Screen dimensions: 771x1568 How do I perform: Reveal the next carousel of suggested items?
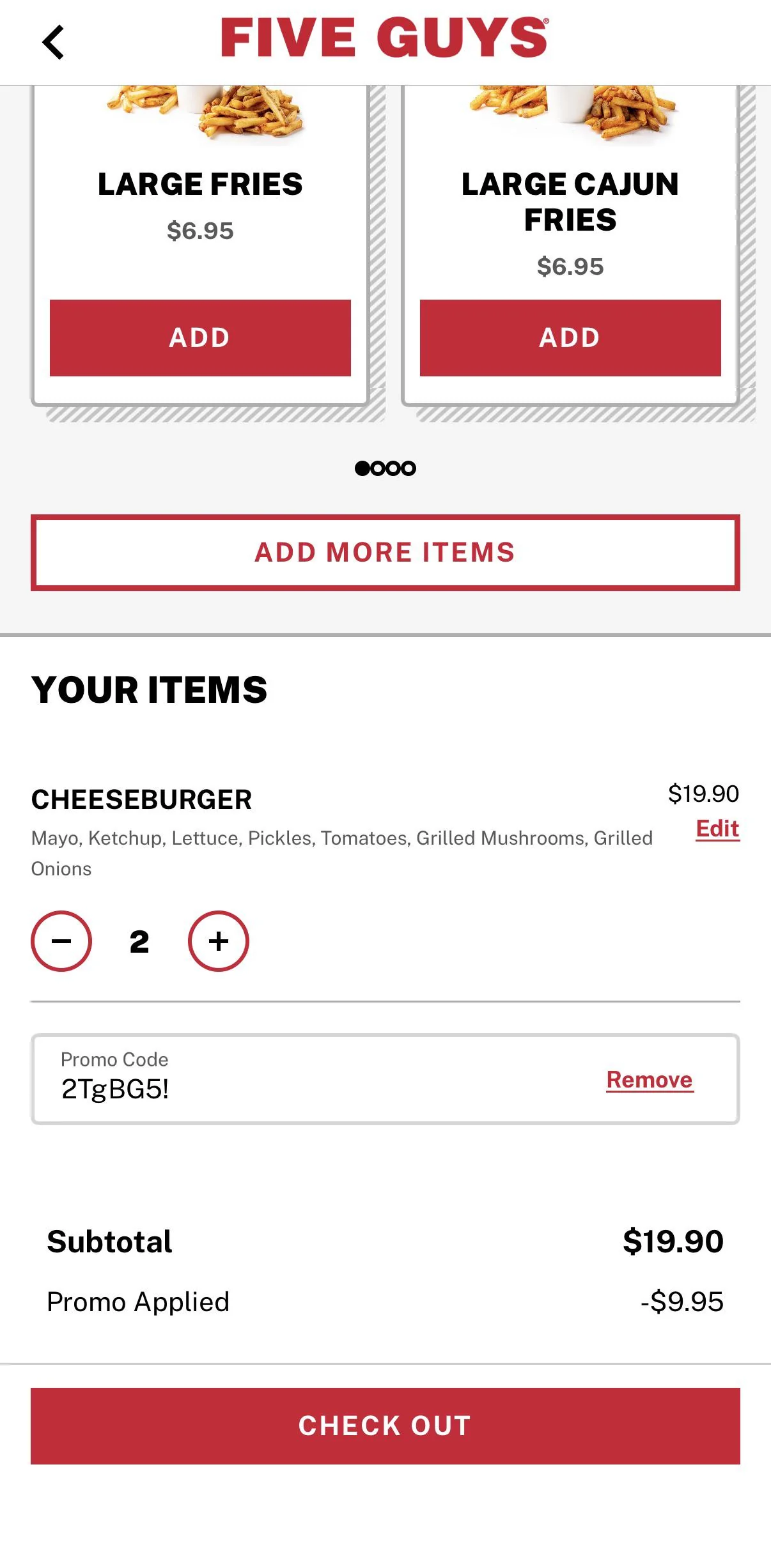[378, 468]
